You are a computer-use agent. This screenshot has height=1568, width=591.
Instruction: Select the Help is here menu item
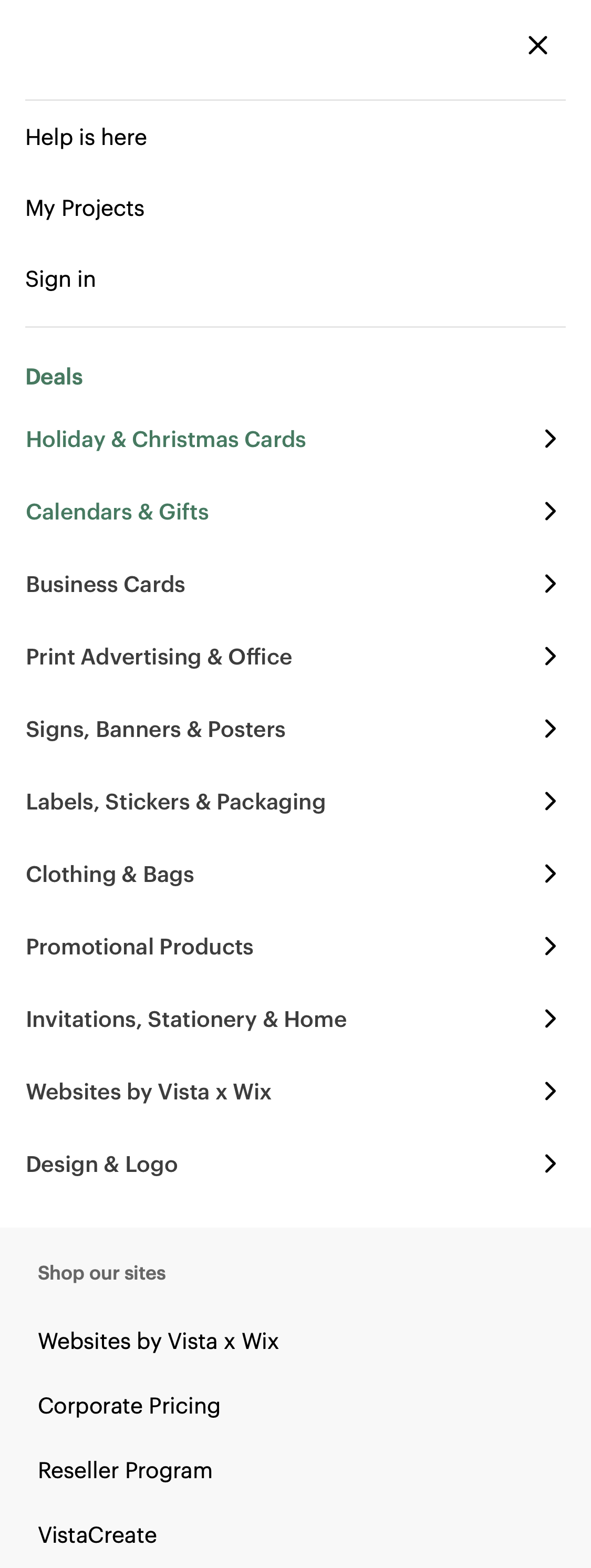[86, 137]
